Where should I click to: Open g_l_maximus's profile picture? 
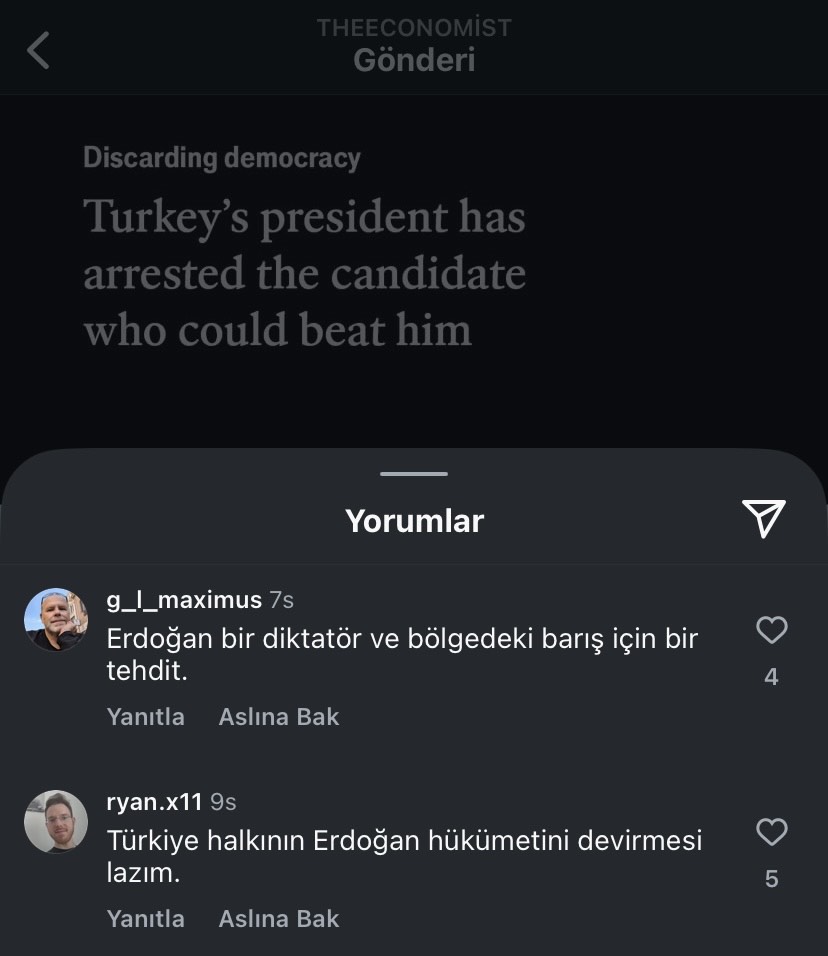point(56,620)
